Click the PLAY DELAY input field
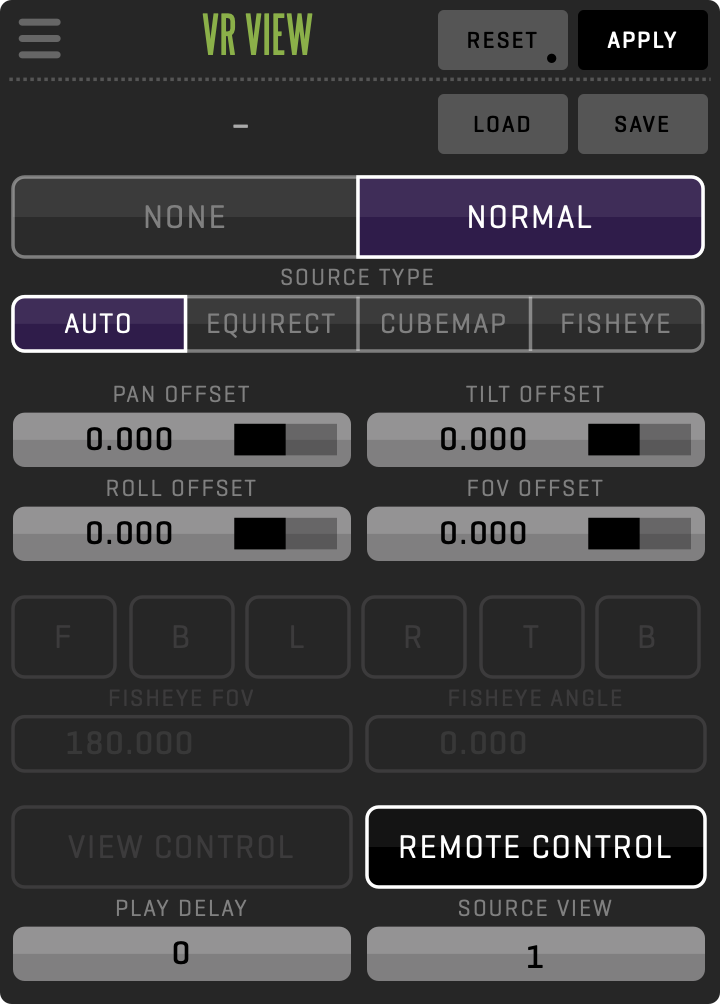The width and height of the screenshot is (720, 1004). tap(180, 953)
